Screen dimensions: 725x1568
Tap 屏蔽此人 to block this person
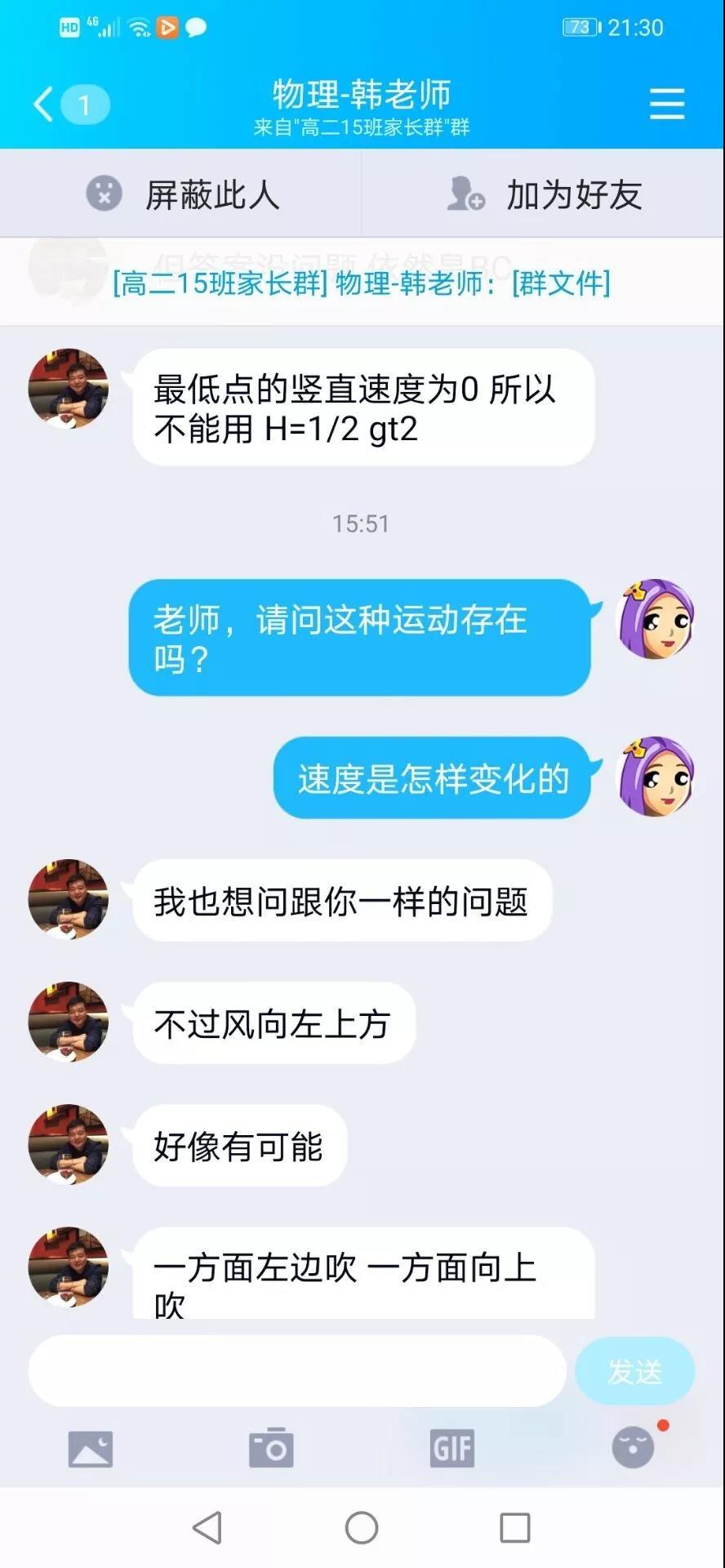pyautogui.click(x=183, y=194)
